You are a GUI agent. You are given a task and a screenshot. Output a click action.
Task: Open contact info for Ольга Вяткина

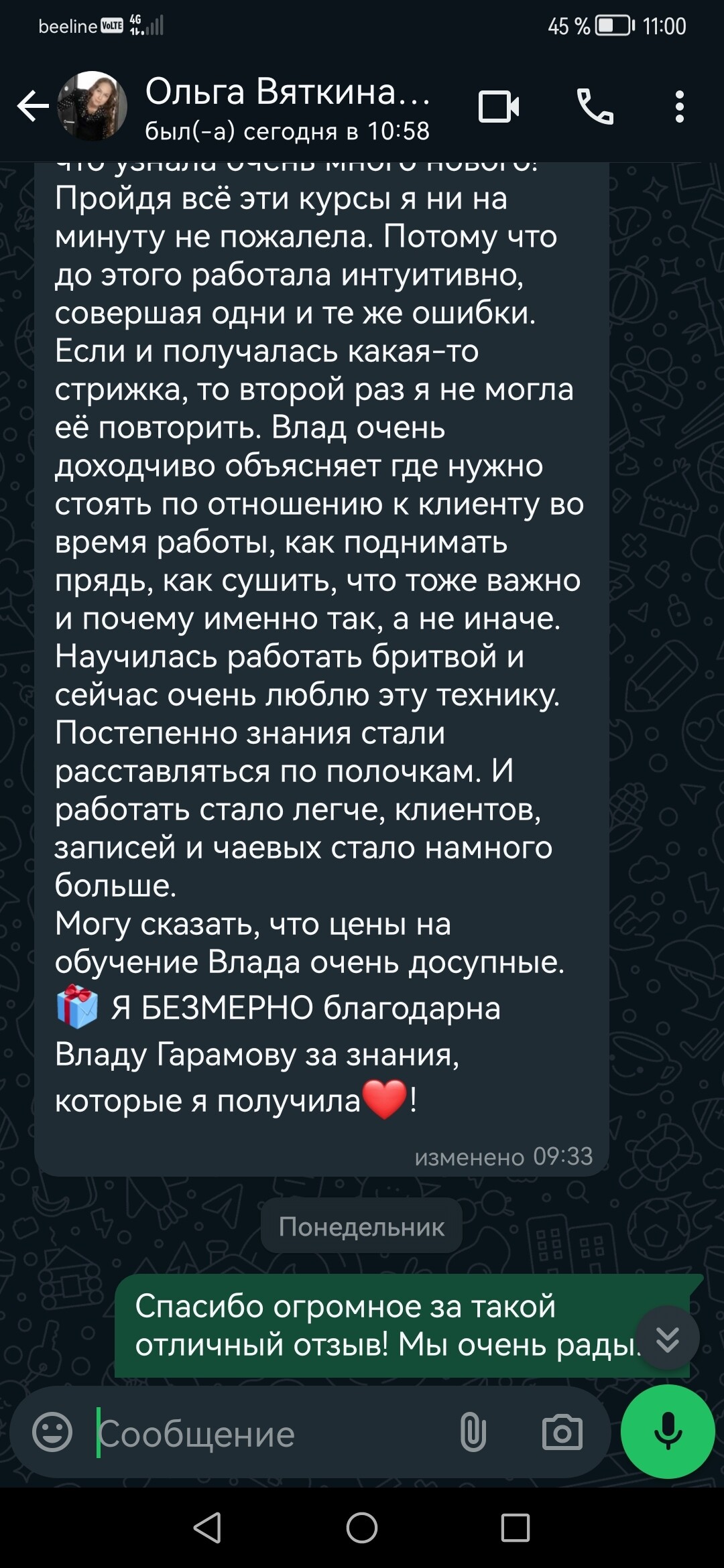point(288,107)
